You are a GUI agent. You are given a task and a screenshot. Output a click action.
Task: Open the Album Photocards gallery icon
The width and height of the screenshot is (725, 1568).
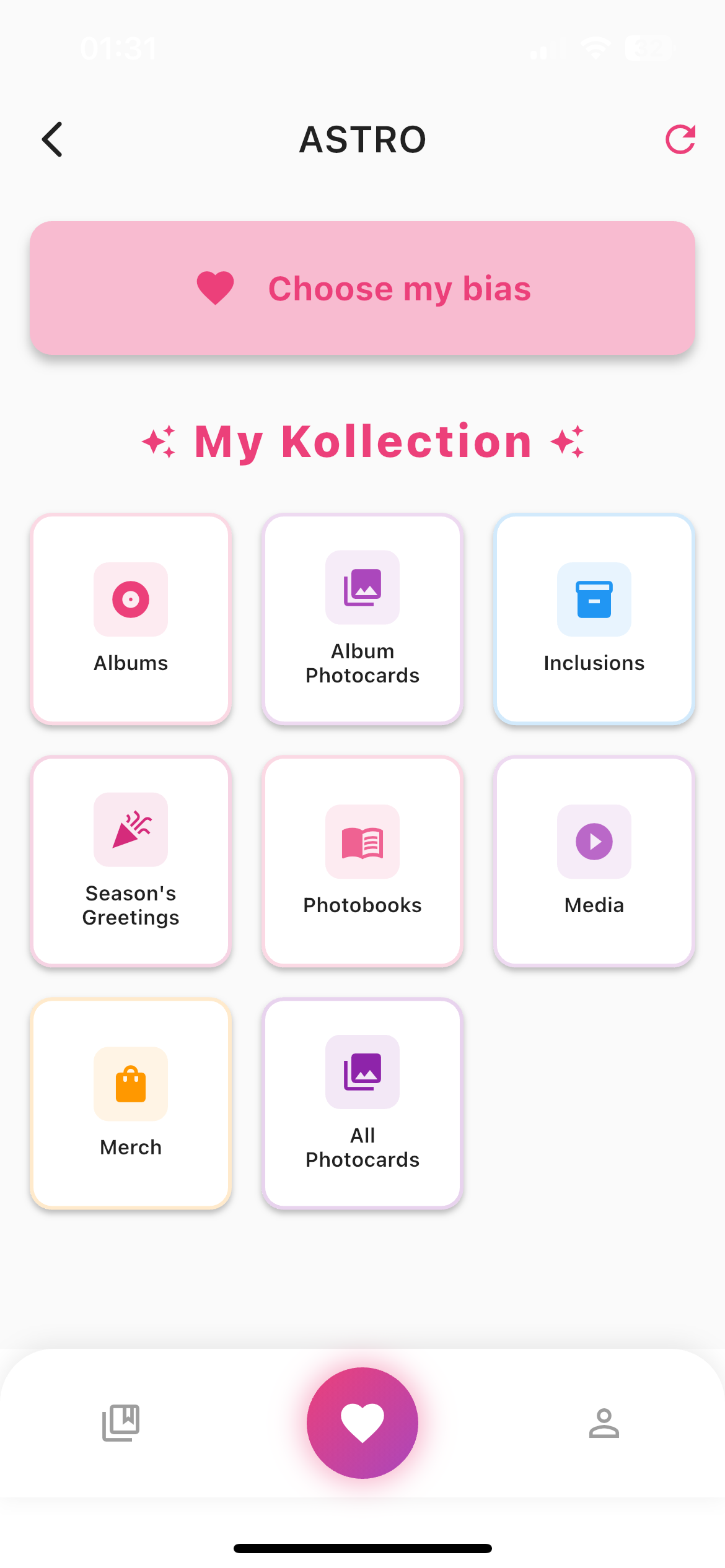coord(362,588)
